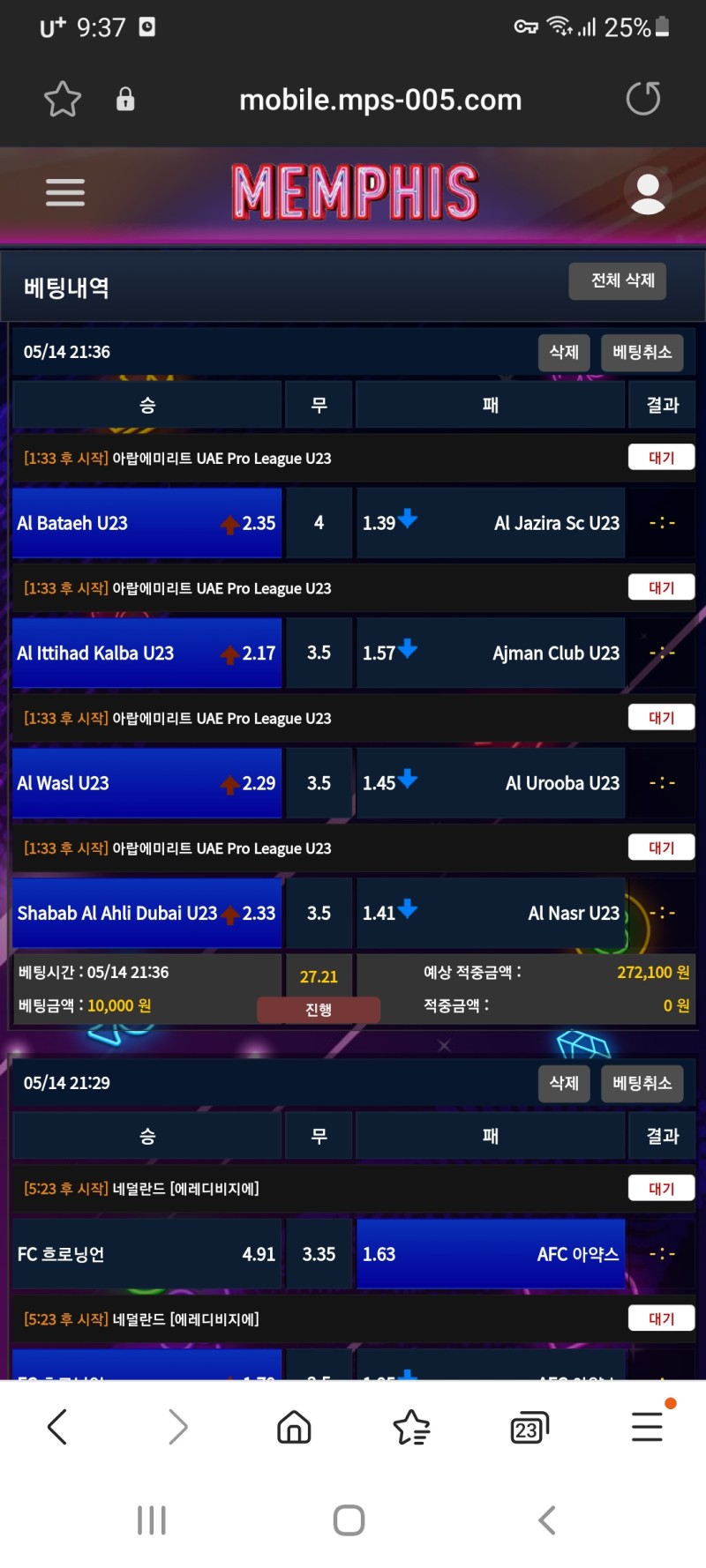
Task: Go back using the browser back arrow
Action: [x=57, y=1426]
